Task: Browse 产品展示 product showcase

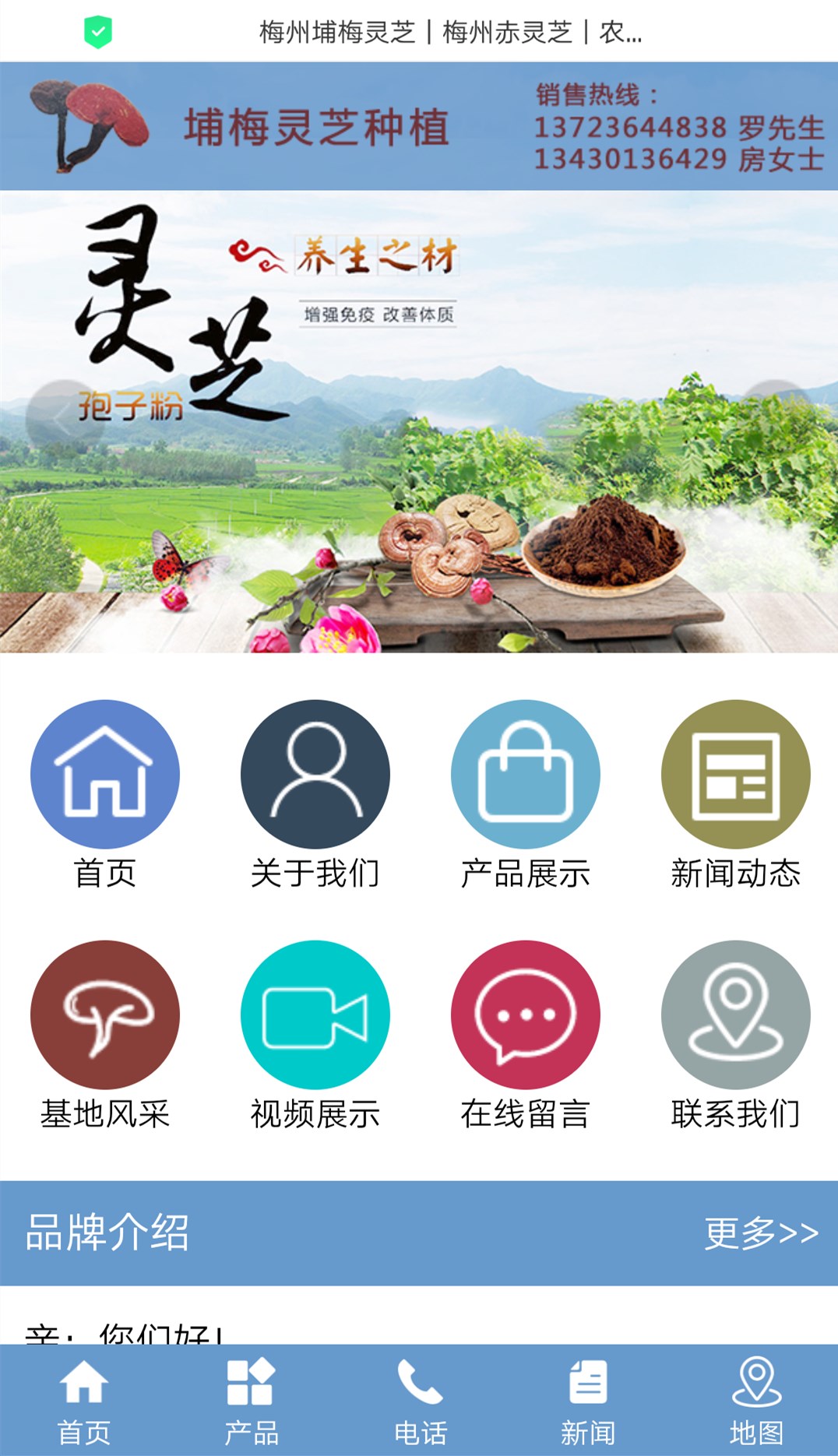Action: coord(525,774)
